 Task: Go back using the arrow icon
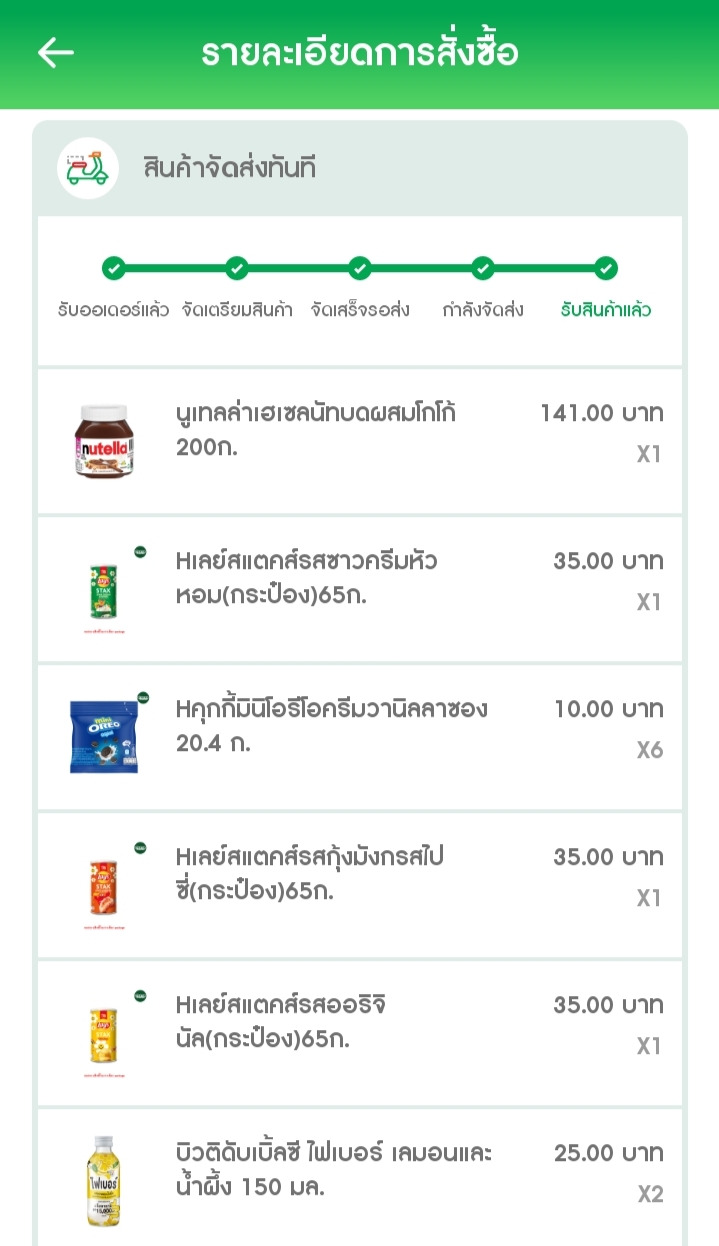click(56, 53)
